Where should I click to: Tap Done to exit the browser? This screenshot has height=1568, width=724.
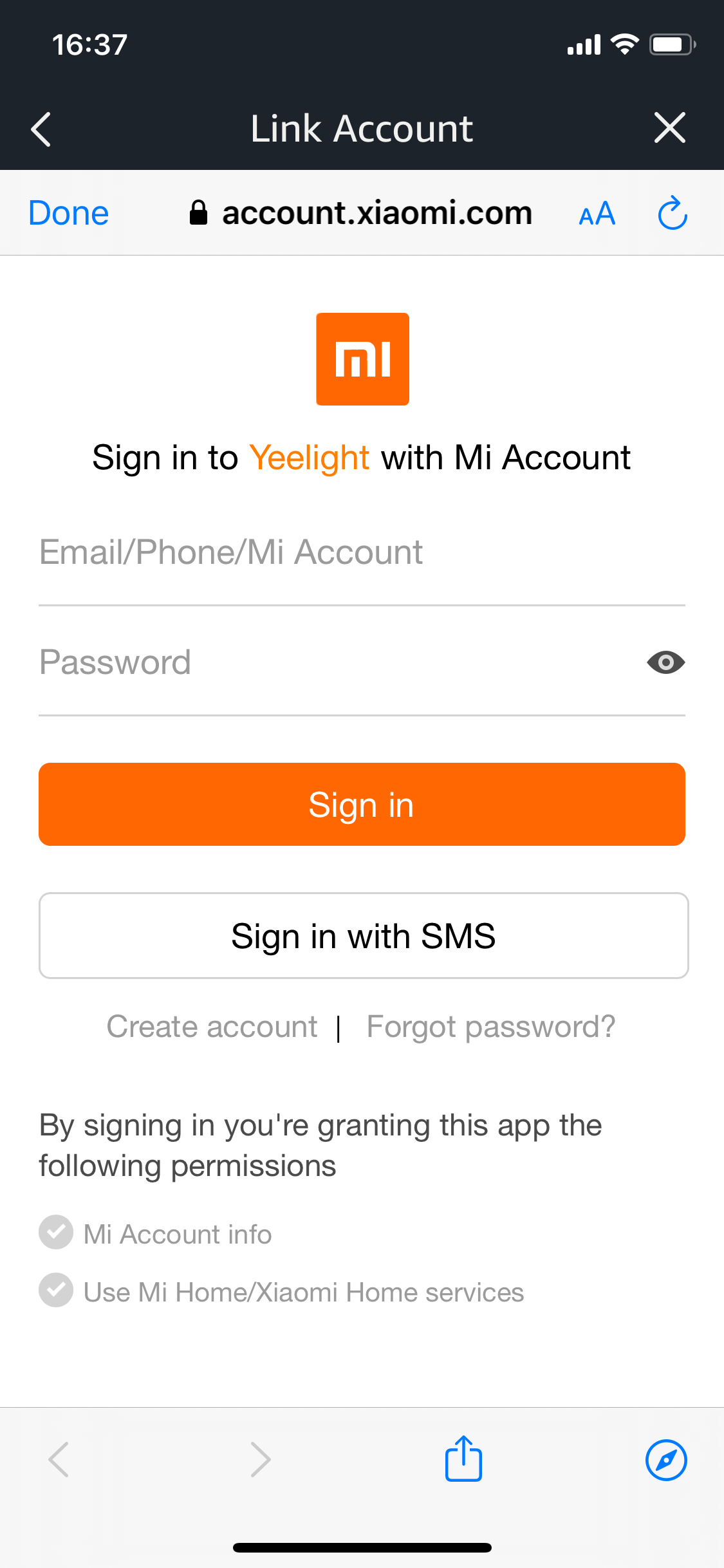69,213
